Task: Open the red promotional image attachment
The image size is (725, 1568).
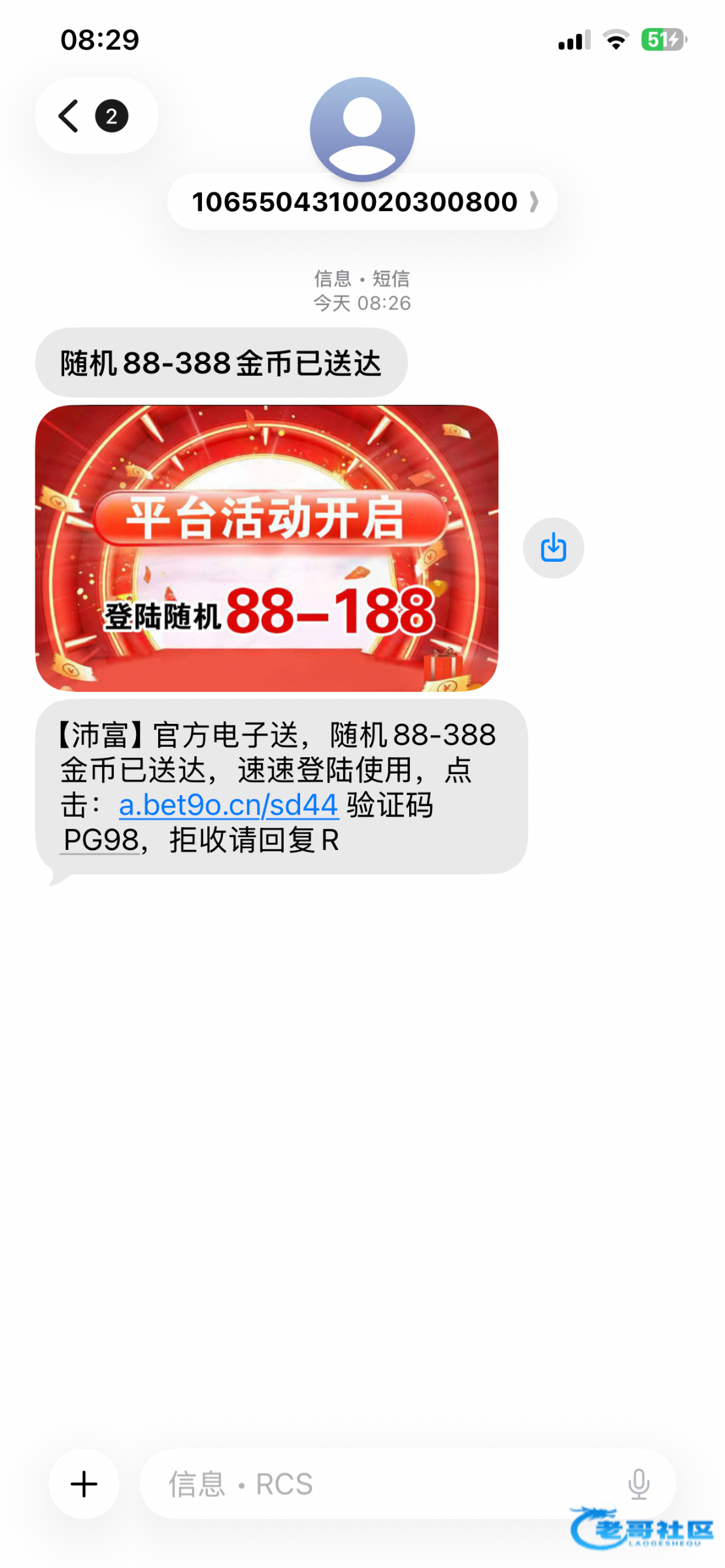Action: (x=267, y=548)
